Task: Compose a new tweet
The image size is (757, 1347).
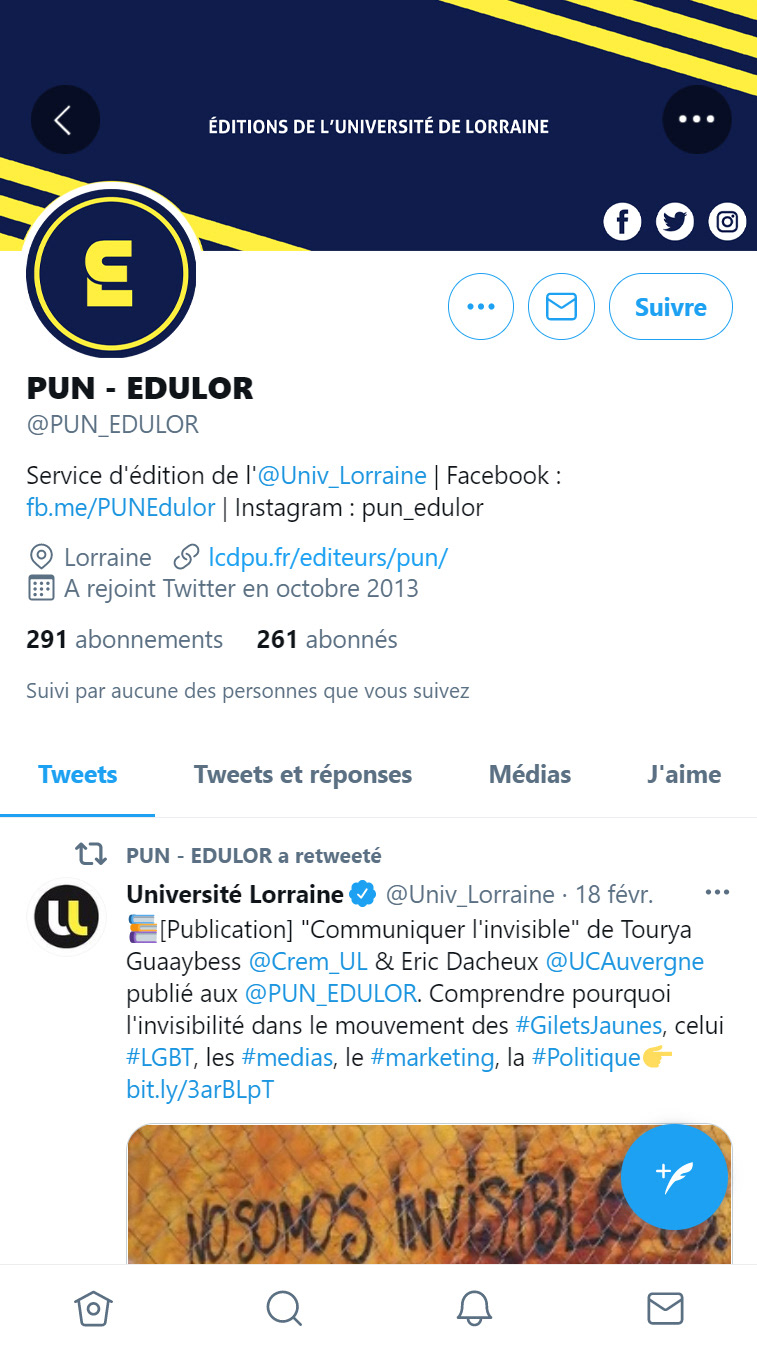Action: 674,1177
